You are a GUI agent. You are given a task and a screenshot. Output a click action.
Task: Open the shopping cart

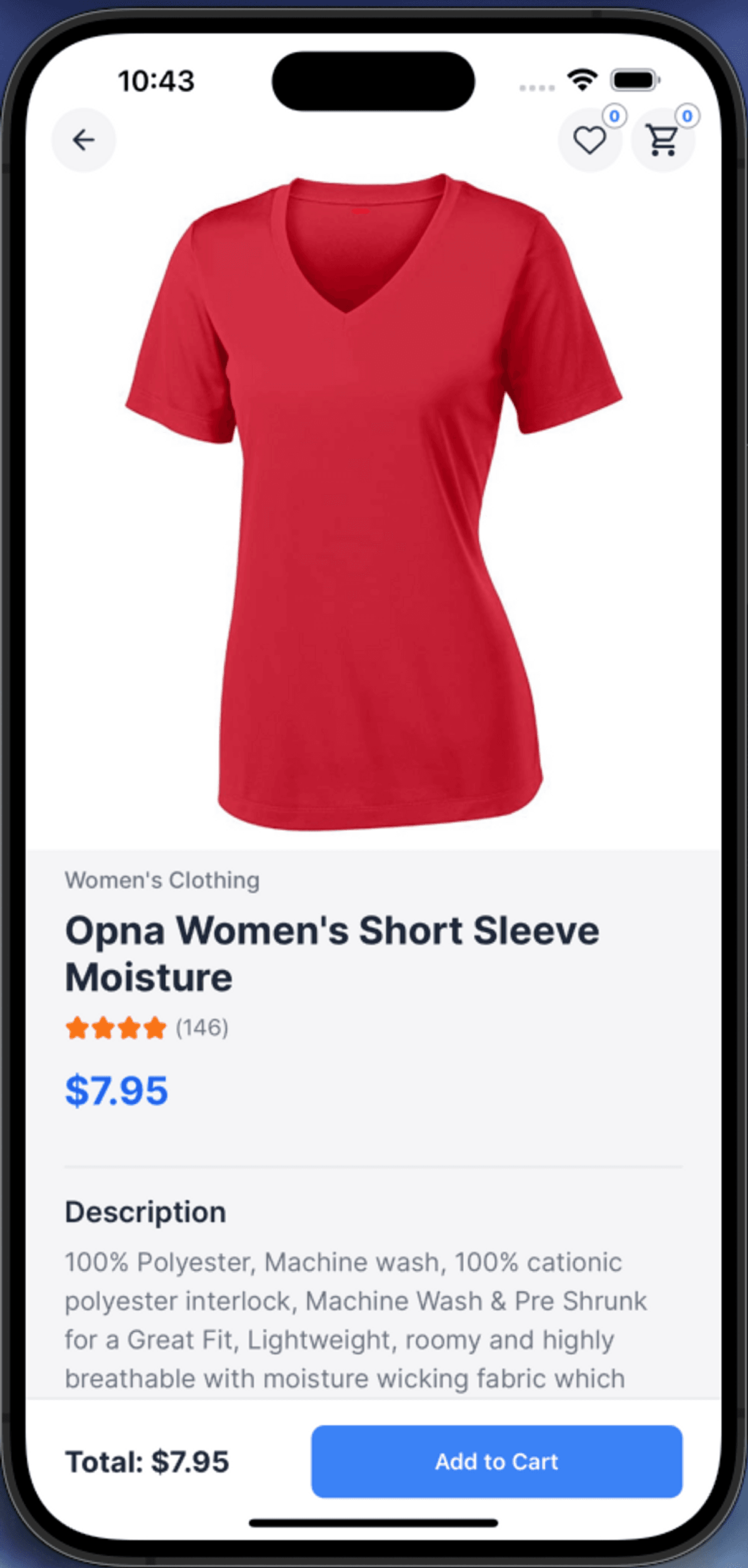(663, 140)
